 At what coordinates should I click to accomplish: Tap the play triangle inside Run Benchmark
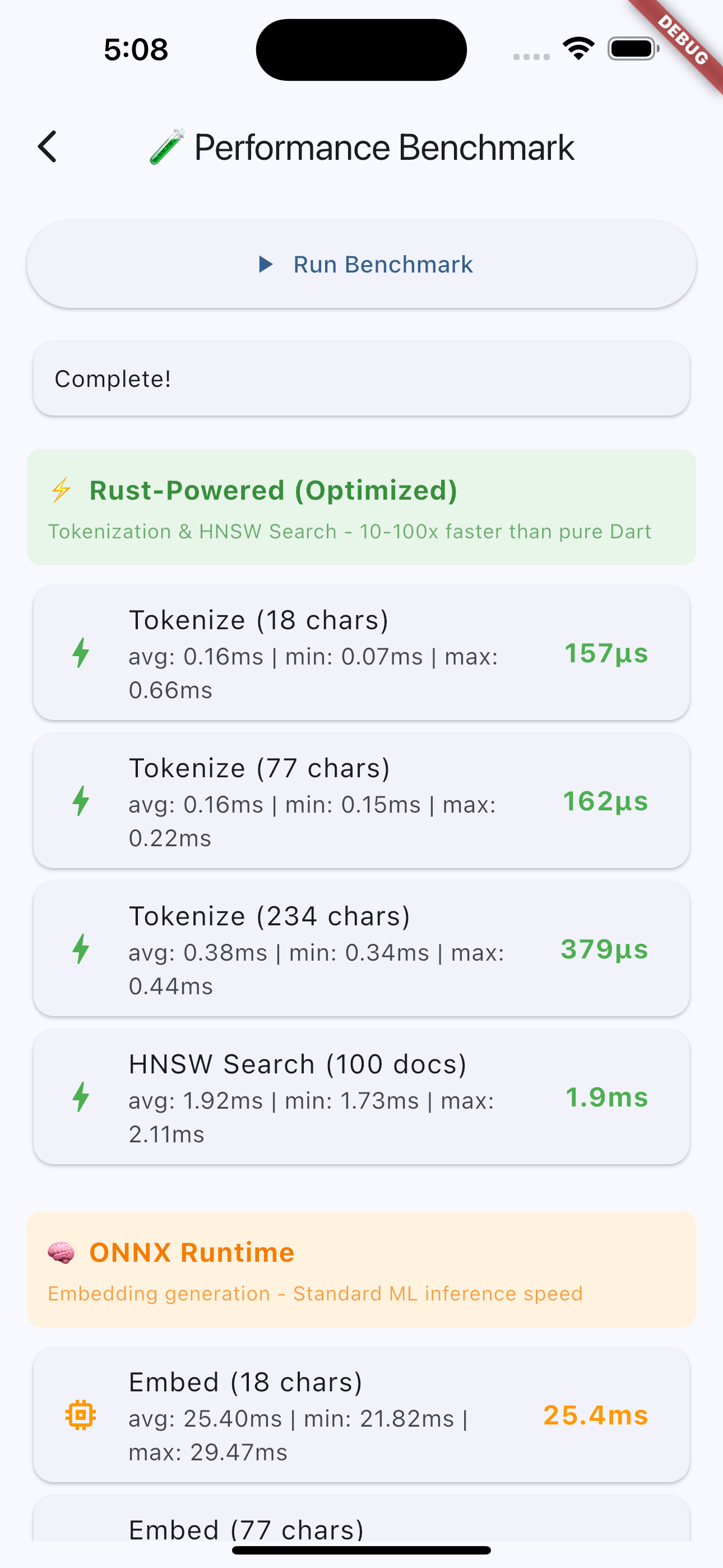(x=266, y=264)
